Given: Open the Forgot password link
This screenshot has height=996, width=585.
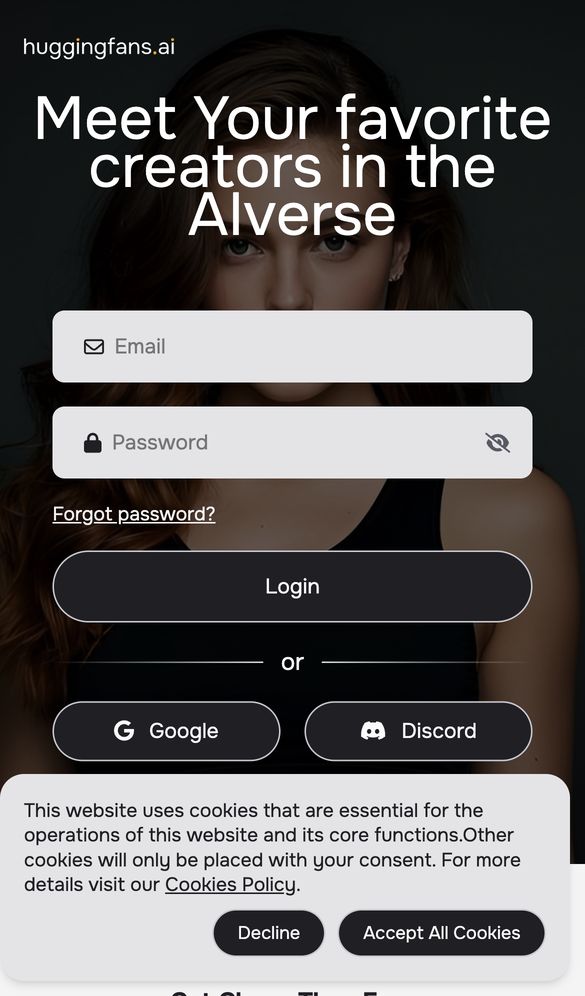Looking at the screenshot, I should pos(134,513).
